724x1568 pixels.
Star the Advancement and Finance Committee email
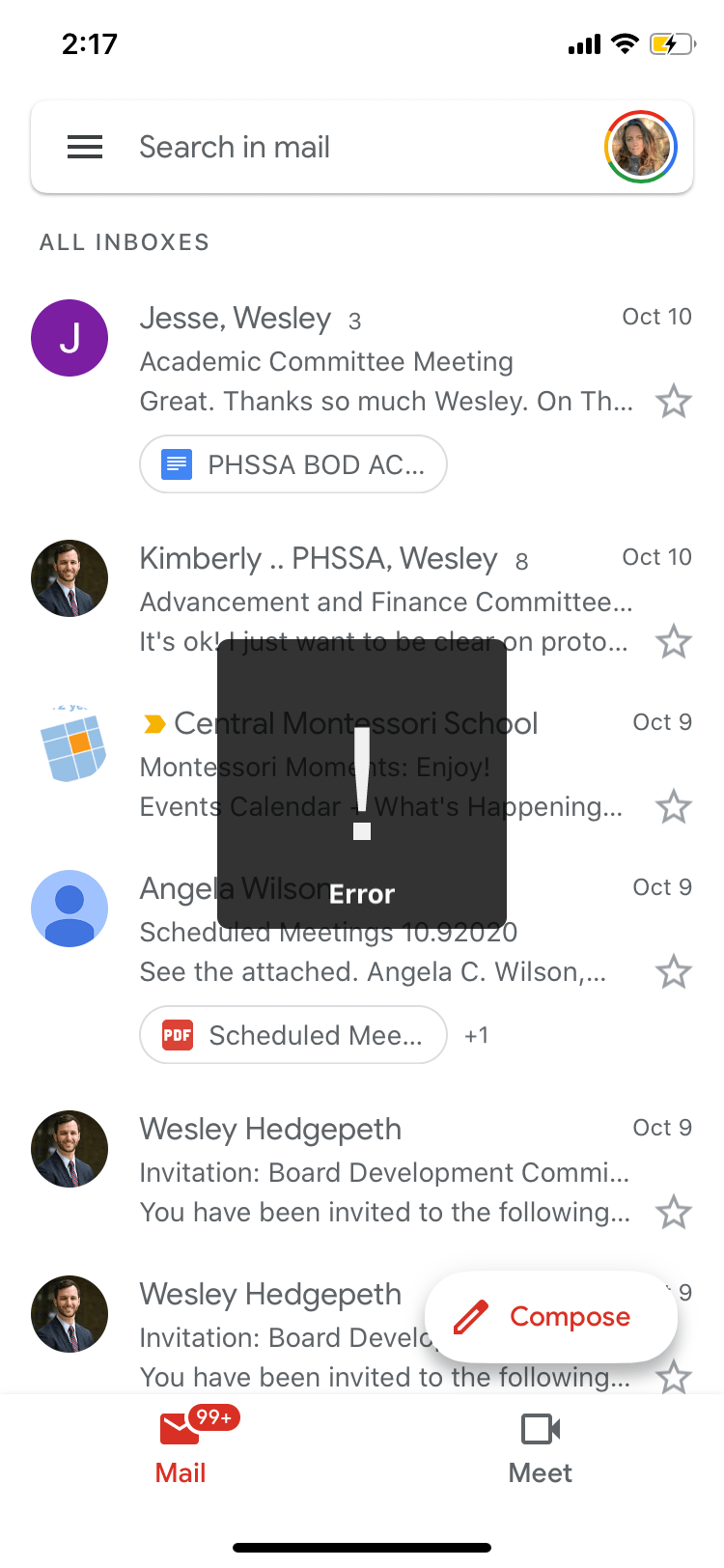(x=673, y=641)
